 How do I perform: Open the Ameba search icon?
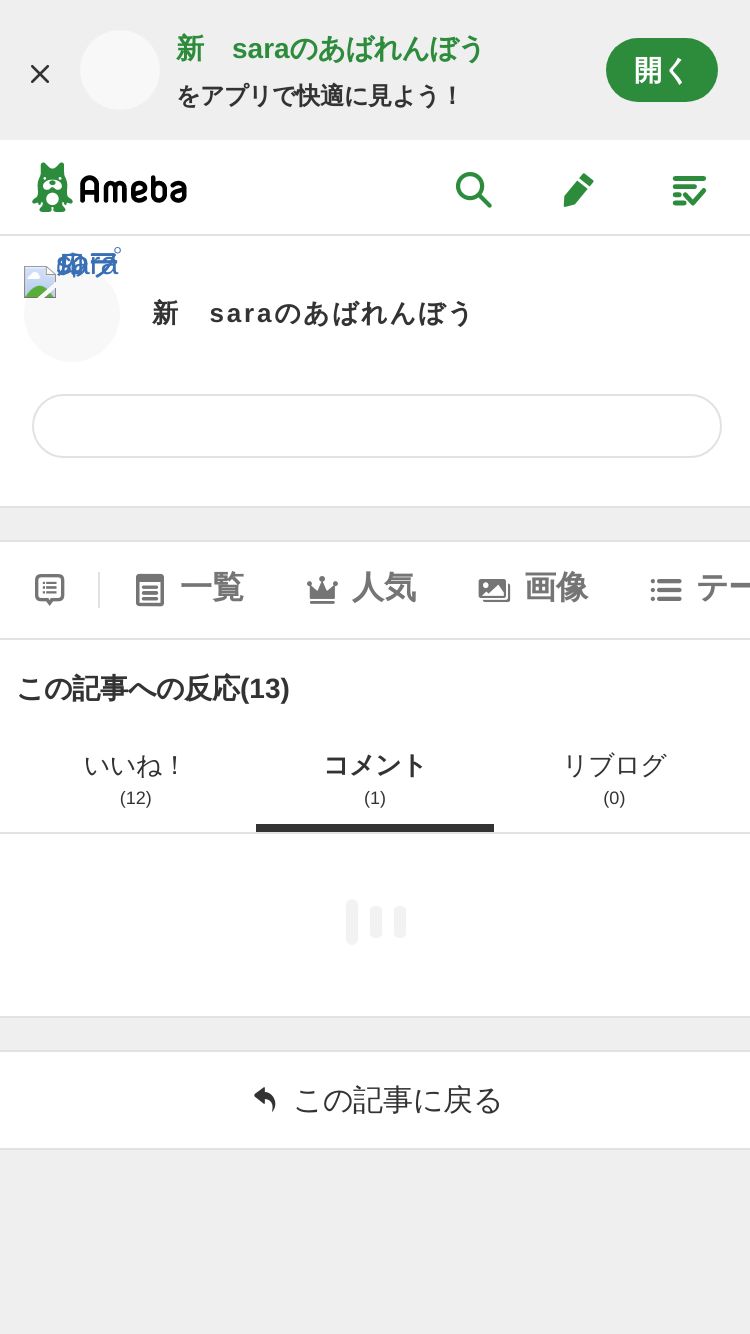[473, 189]
